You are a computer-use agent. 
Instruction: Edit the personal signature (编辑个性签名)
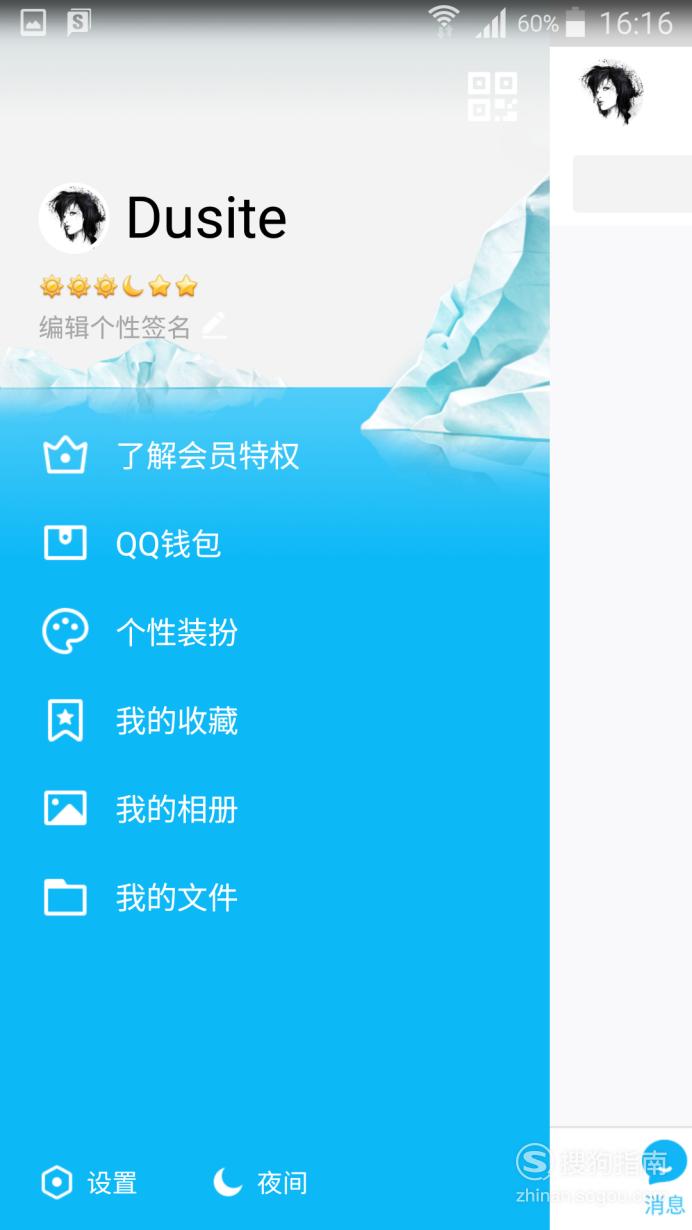[x=133, y=327]
